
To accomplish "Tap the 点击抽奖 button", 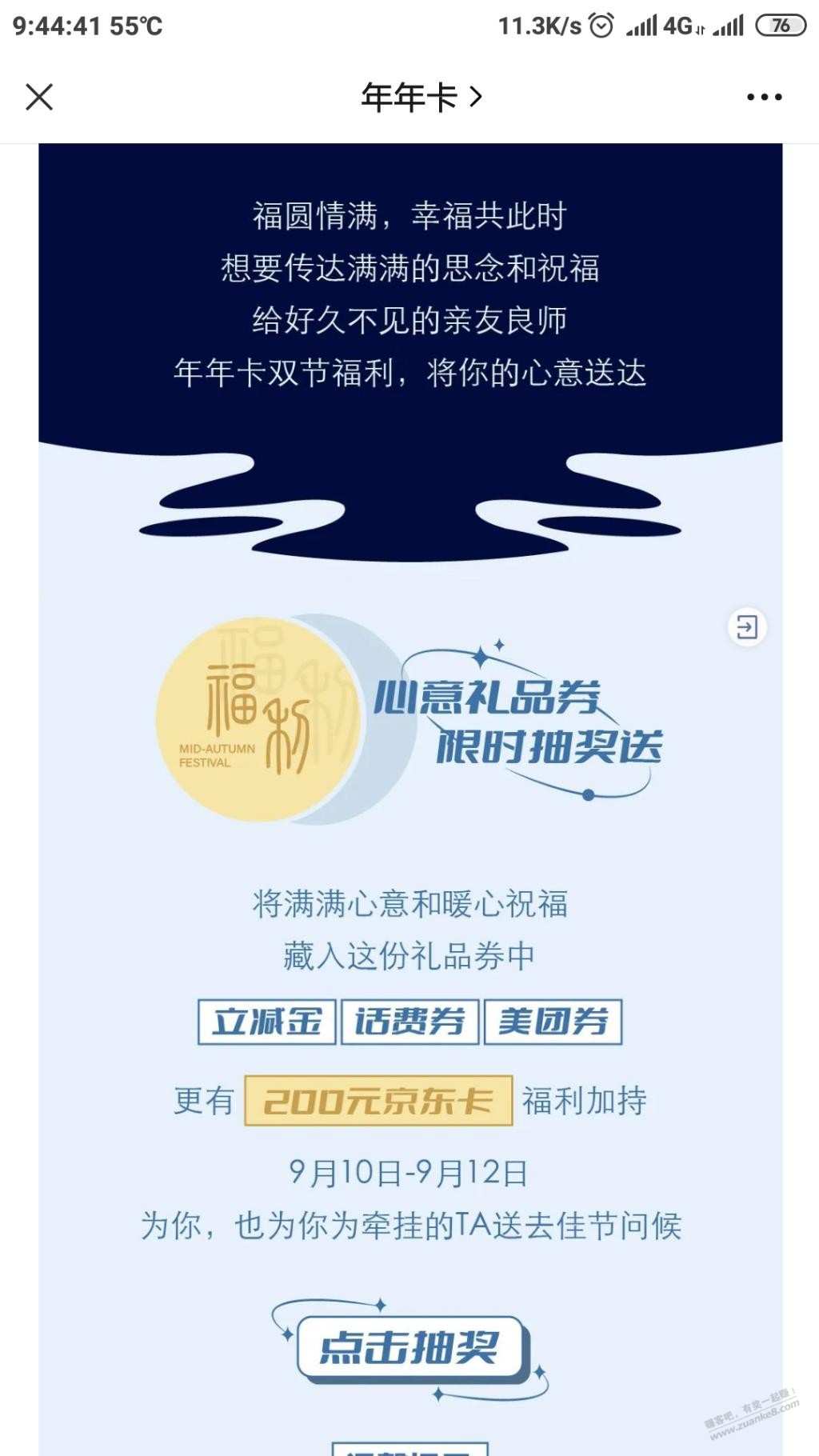I will (x=410, y=1348).
